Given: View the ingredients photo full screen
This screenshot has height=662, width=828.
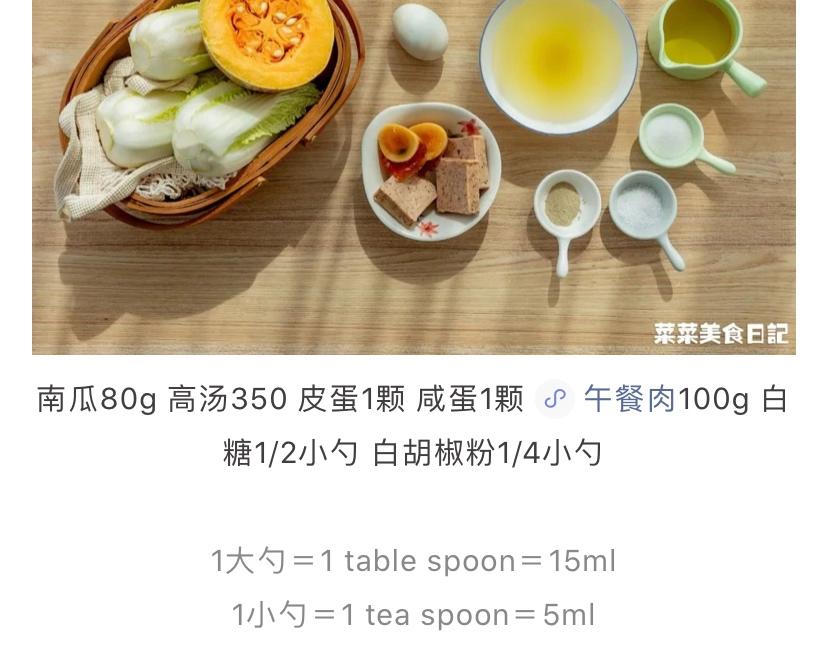Looking at the screenshot, I should pos(413,177).
